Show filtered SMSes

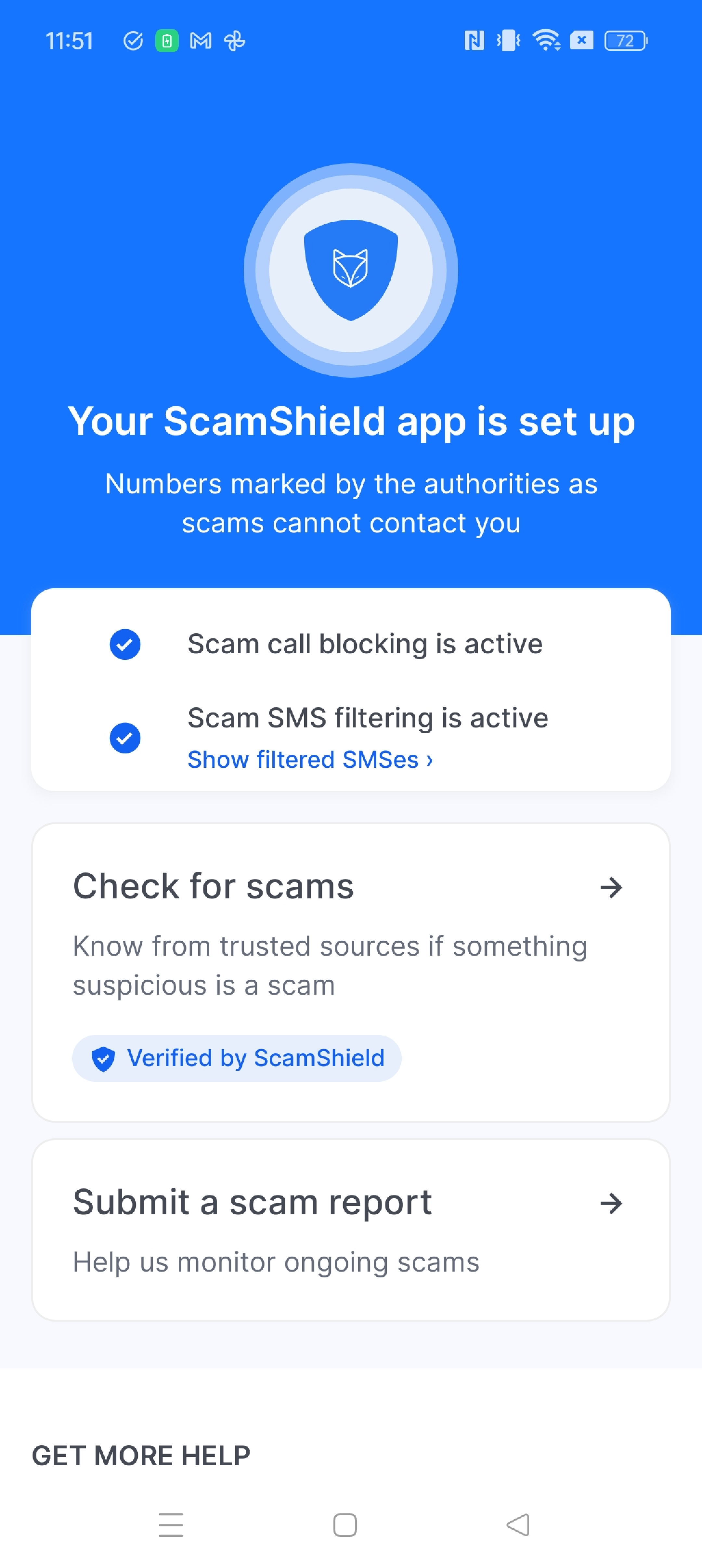click(x=310, y=760)
